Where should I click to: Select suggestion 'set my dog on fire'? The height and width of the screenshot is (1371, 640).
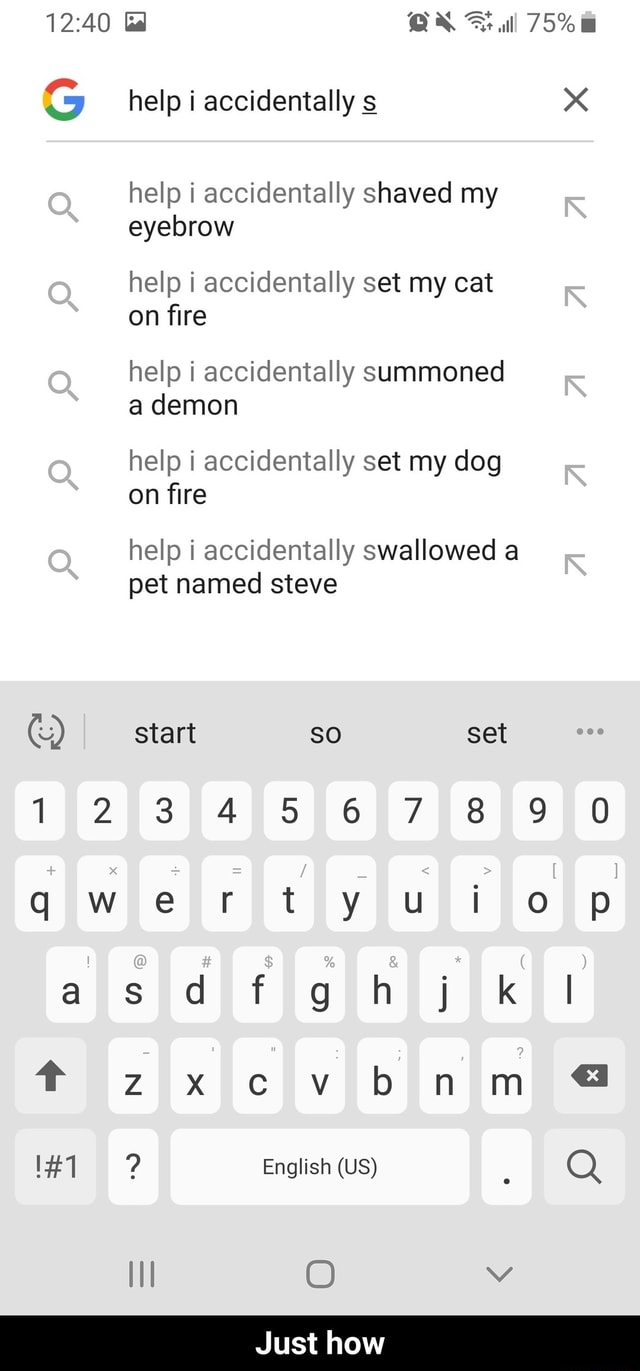tap(314, 477)
